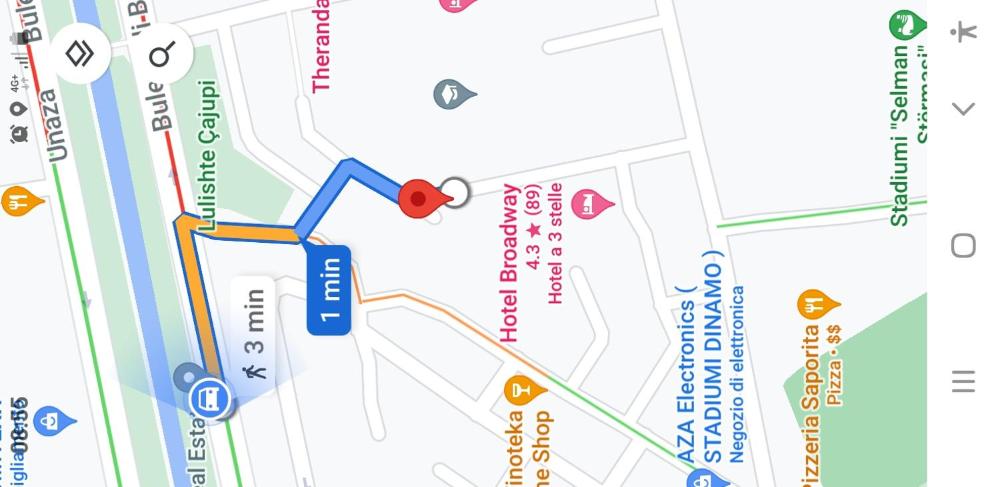Open Hotel Broadway place marker
This screenshot has width=1000, height=487.
[592, 204]
